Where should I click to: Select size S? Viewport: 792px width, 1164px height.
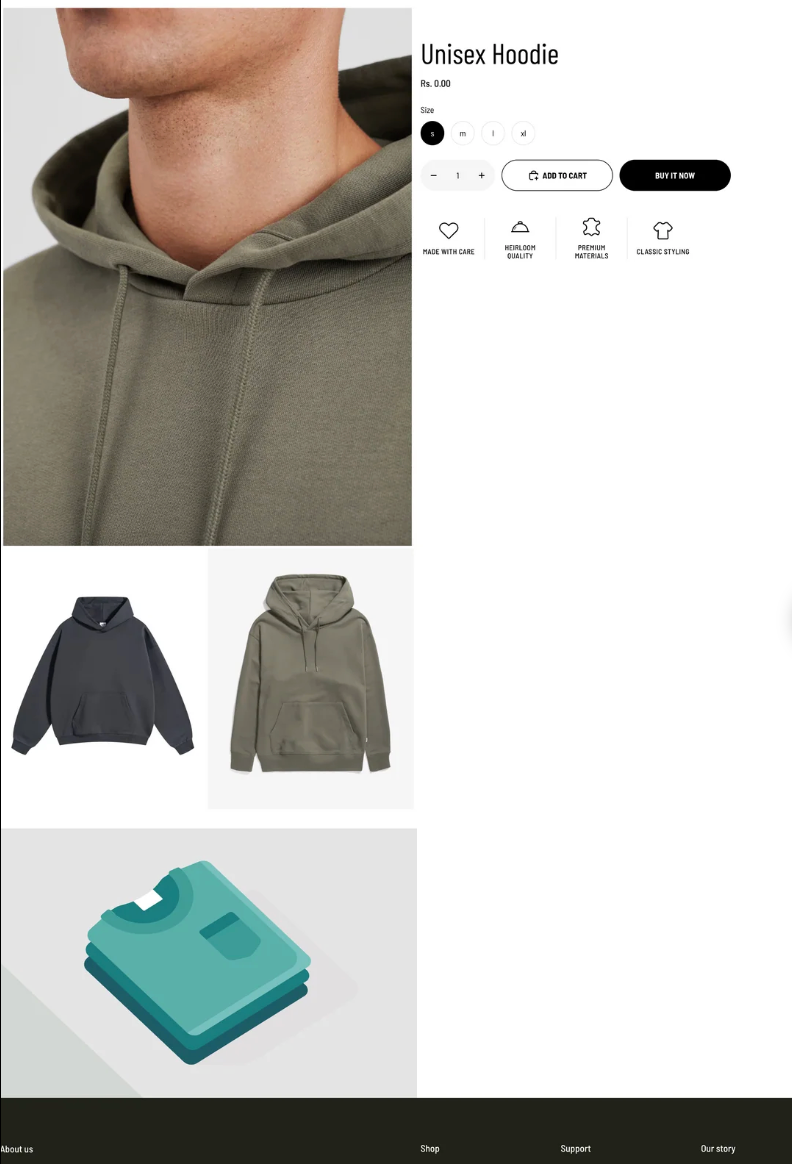432,133
